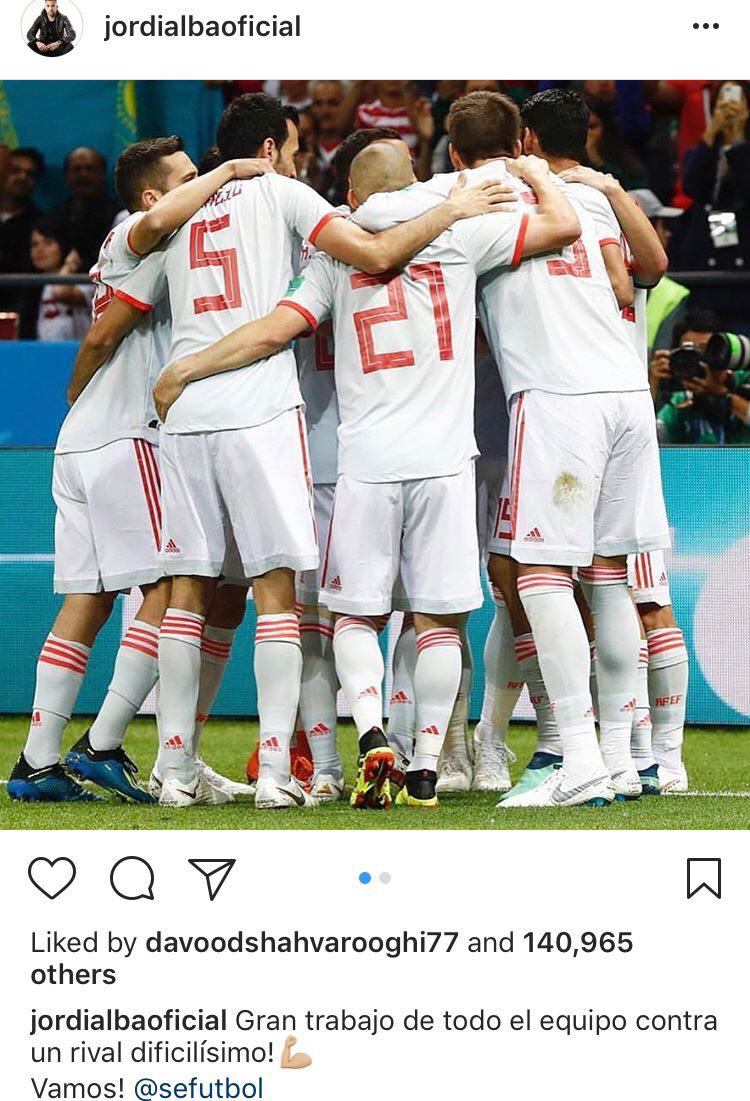The image size is (750, 1101).
Task: Save the post with the bookmark icon
Action: click(x=704, y=878)
